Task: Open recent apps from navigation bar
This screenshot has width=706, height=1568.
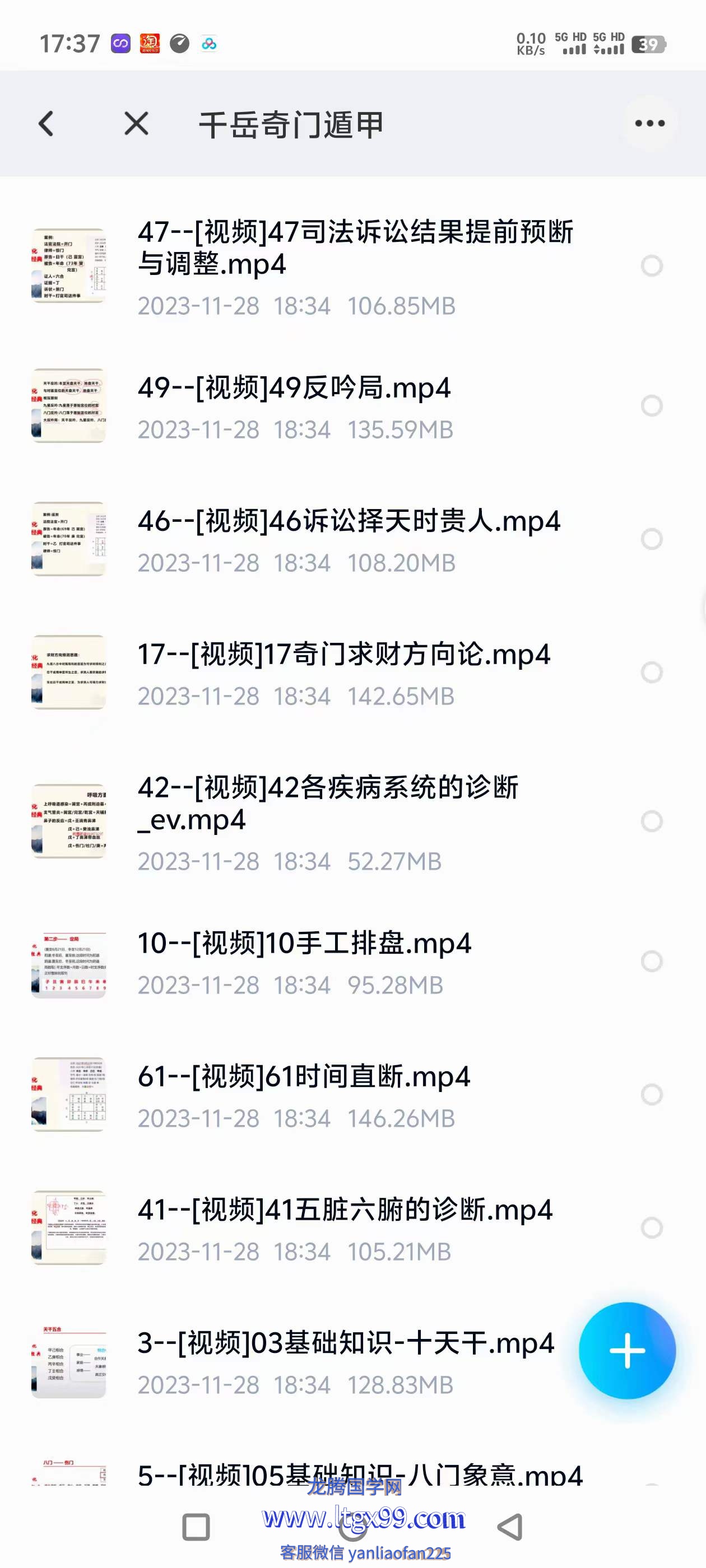Action: (196, 1527)
